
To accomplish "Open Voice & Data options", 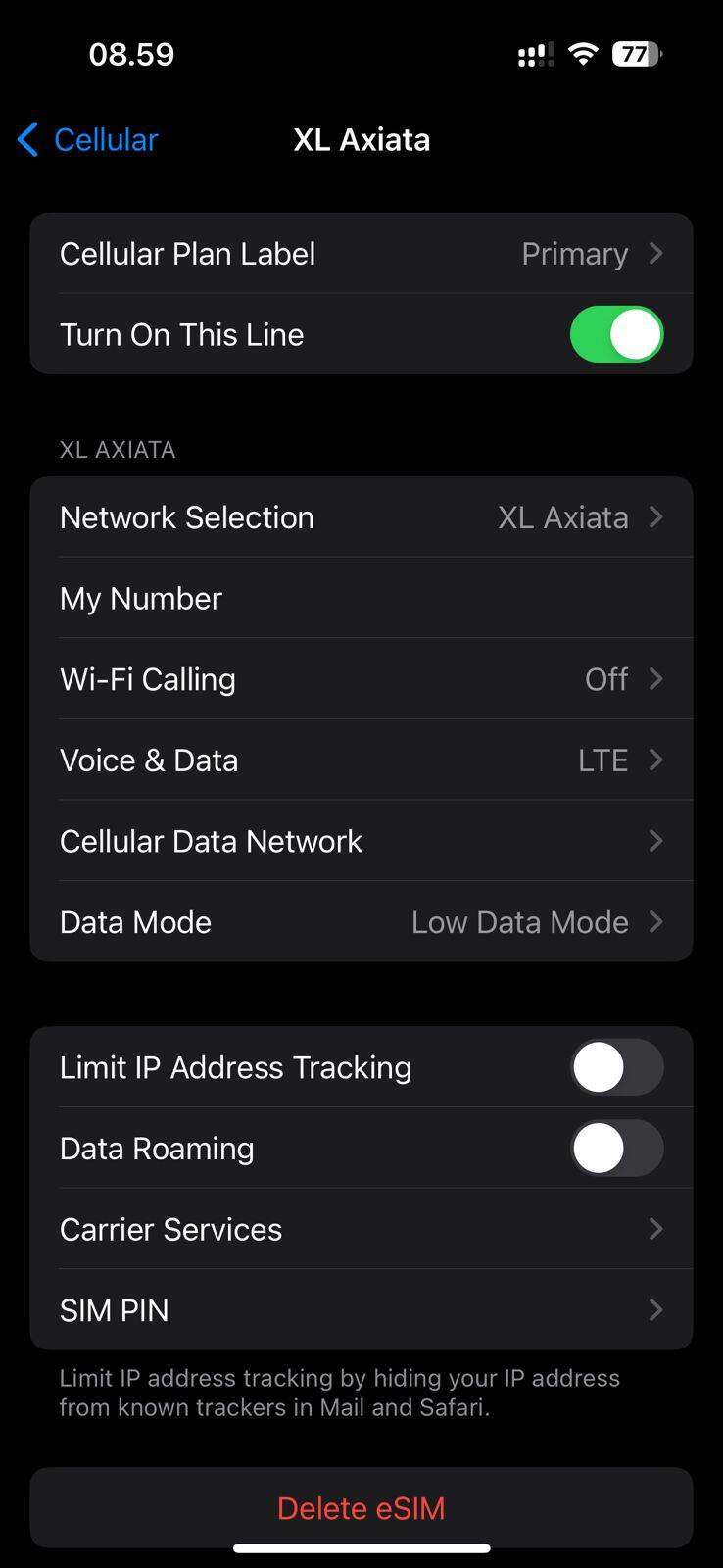I will click(361, 759).
